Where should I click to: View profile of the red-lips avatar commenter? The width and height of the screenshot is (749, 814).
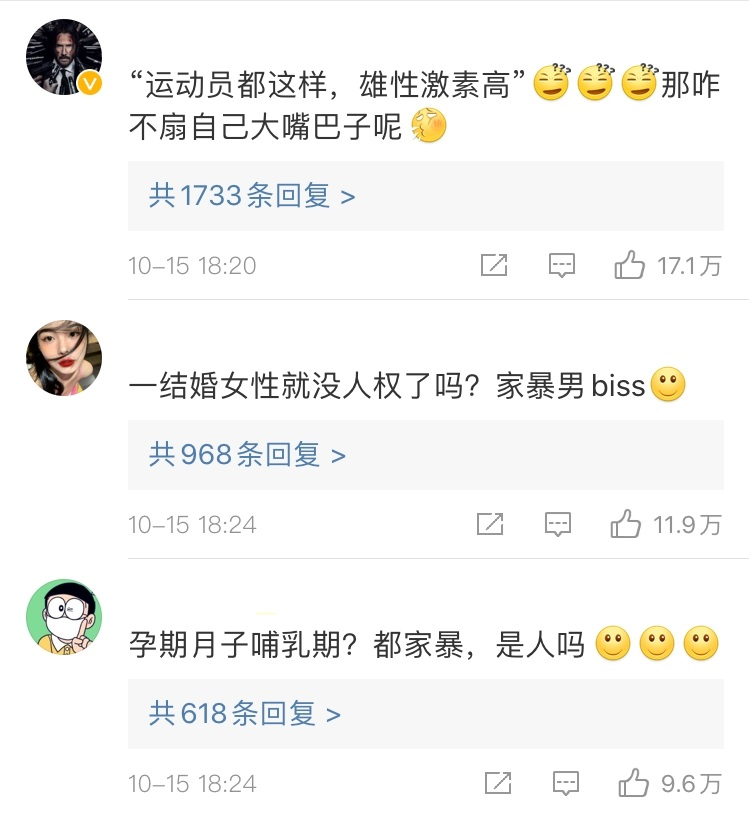[x=64, y=358]
